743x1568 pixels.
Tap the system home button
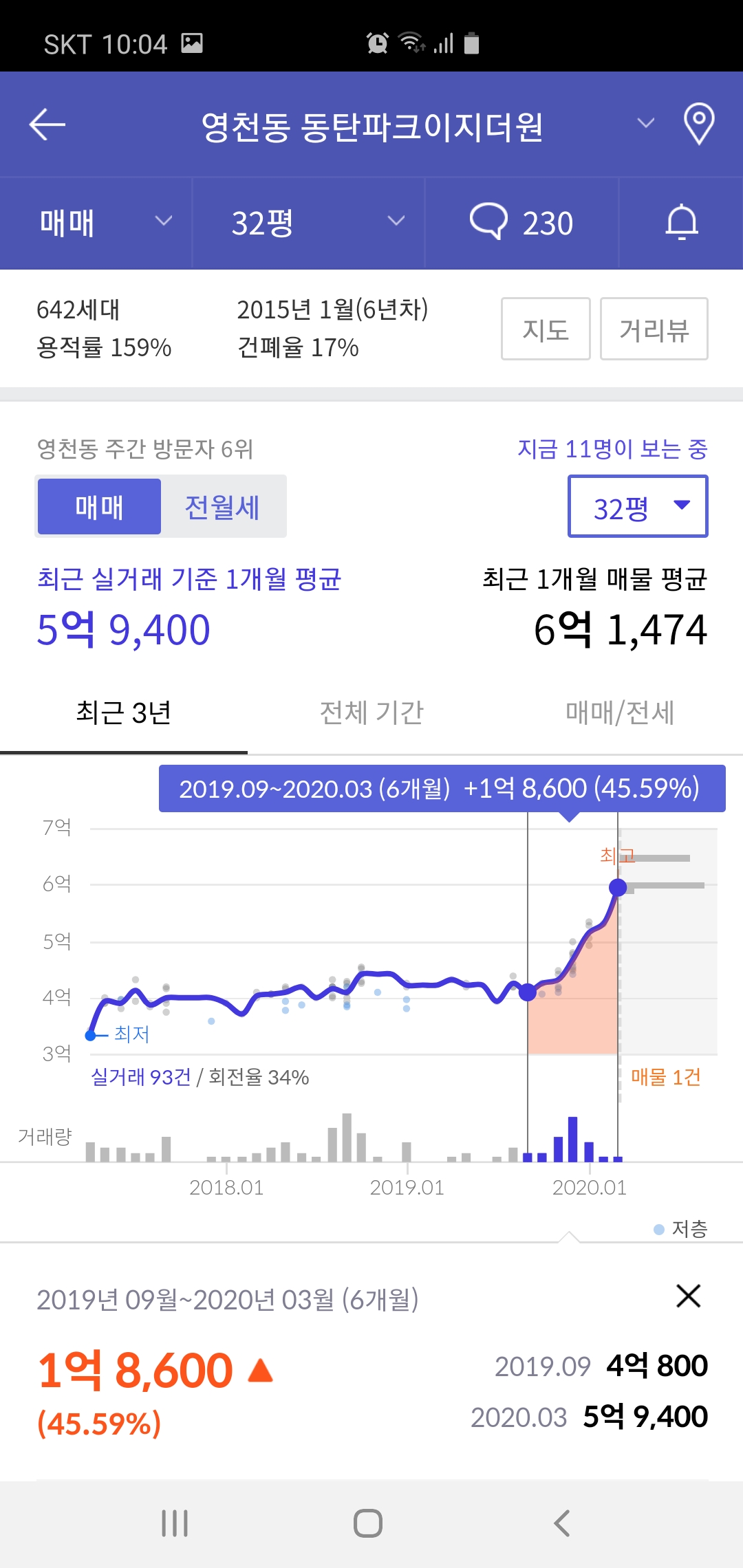(368, 1523)
